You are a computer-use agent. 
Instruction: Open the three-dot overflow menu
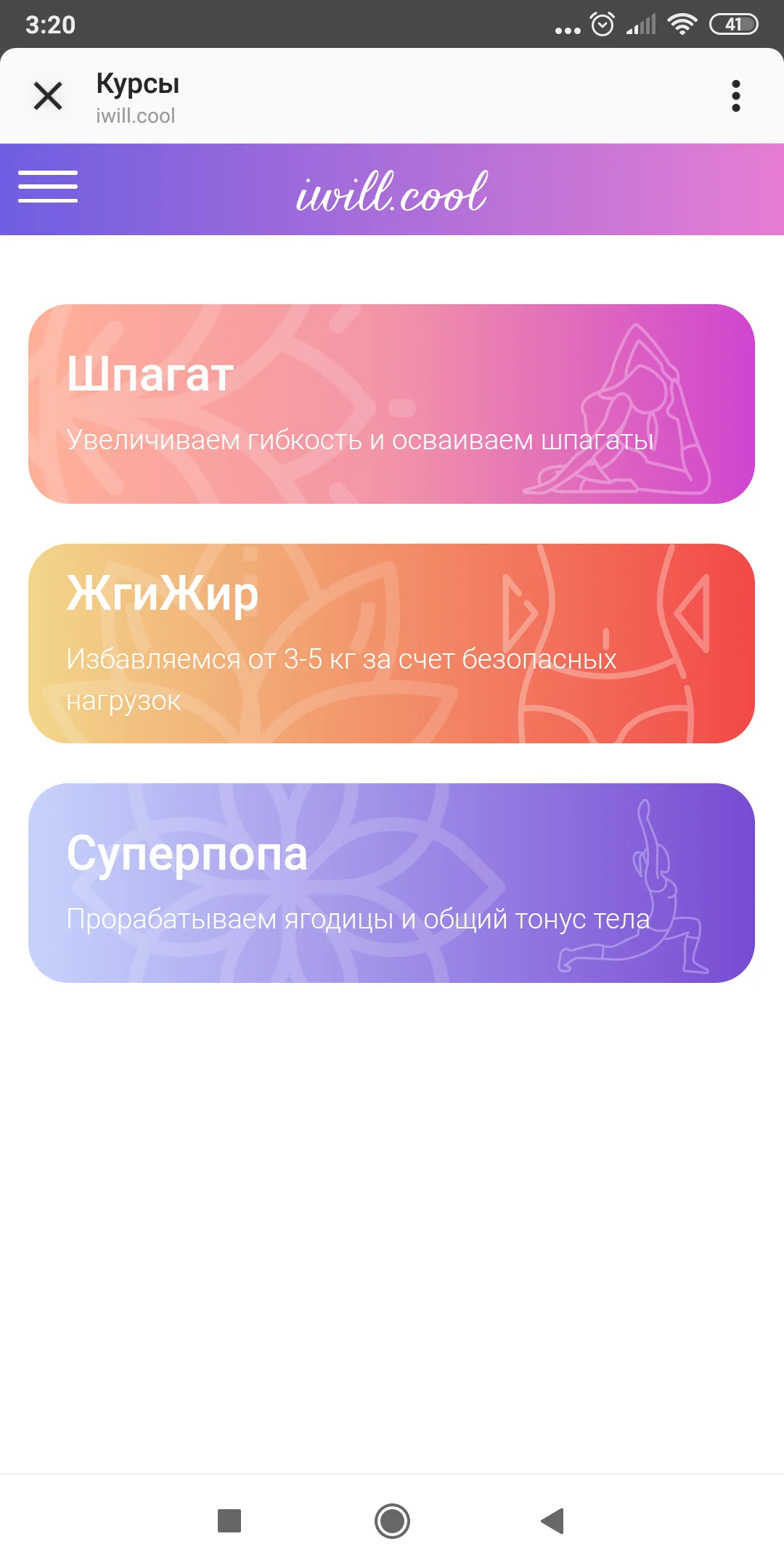click(737, 94)
